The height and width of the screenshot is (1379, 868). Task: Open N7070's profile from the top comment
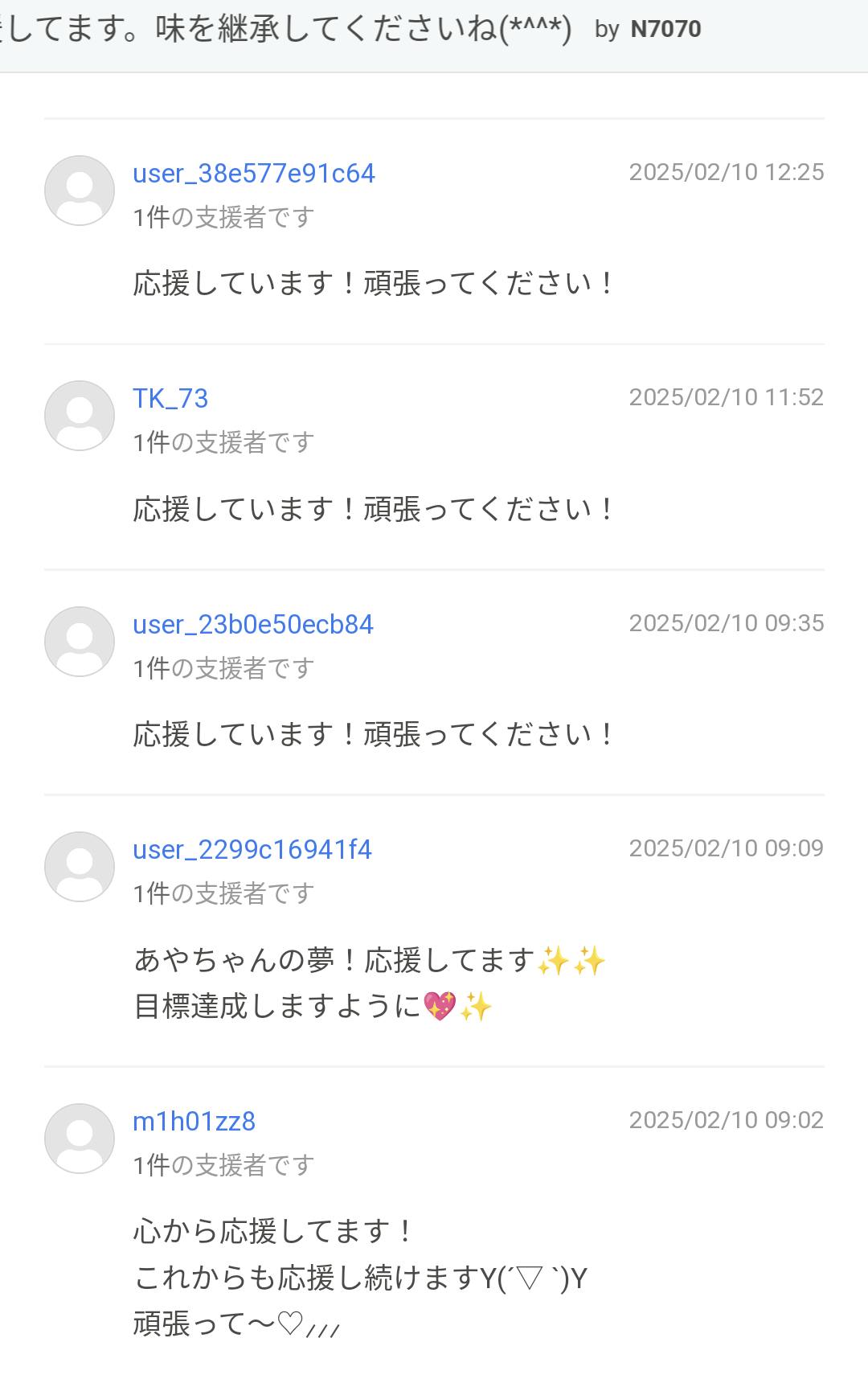(x=665, y=29)
